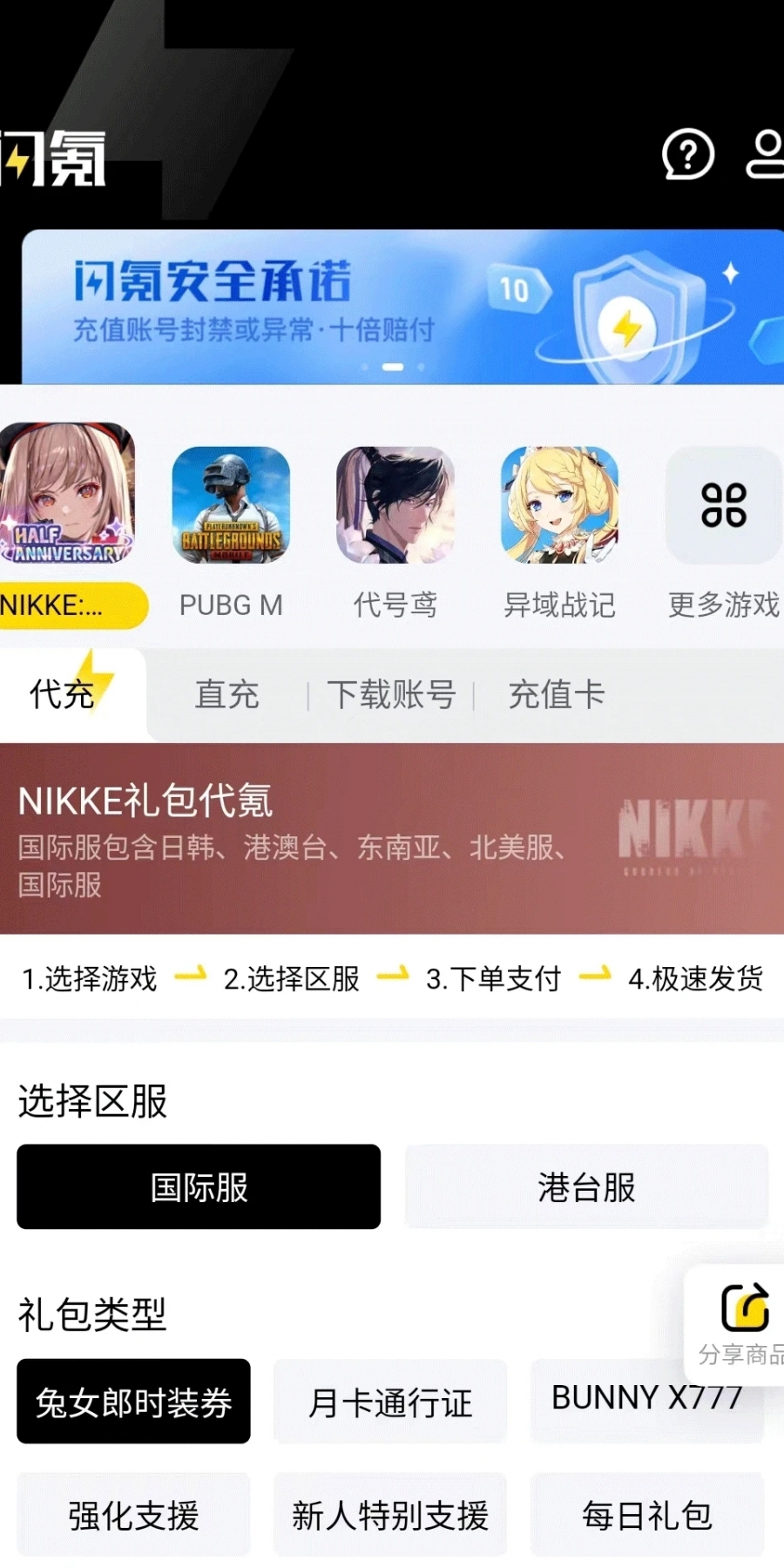Switch to the 直充 tab
Screen dimensions: 784x1568
(x=226, y=695)
